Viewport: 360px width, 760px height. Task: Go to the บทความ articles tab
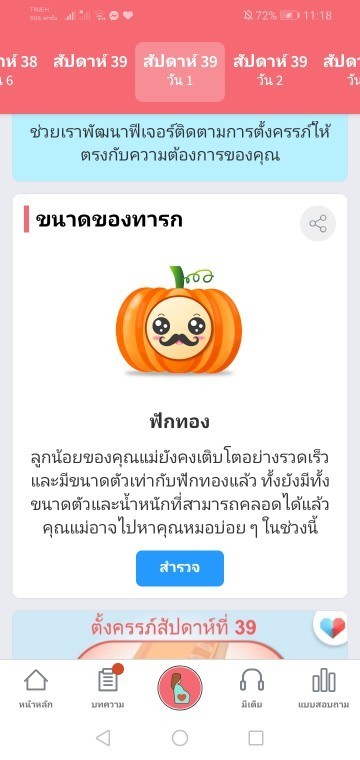coord(108,689)
